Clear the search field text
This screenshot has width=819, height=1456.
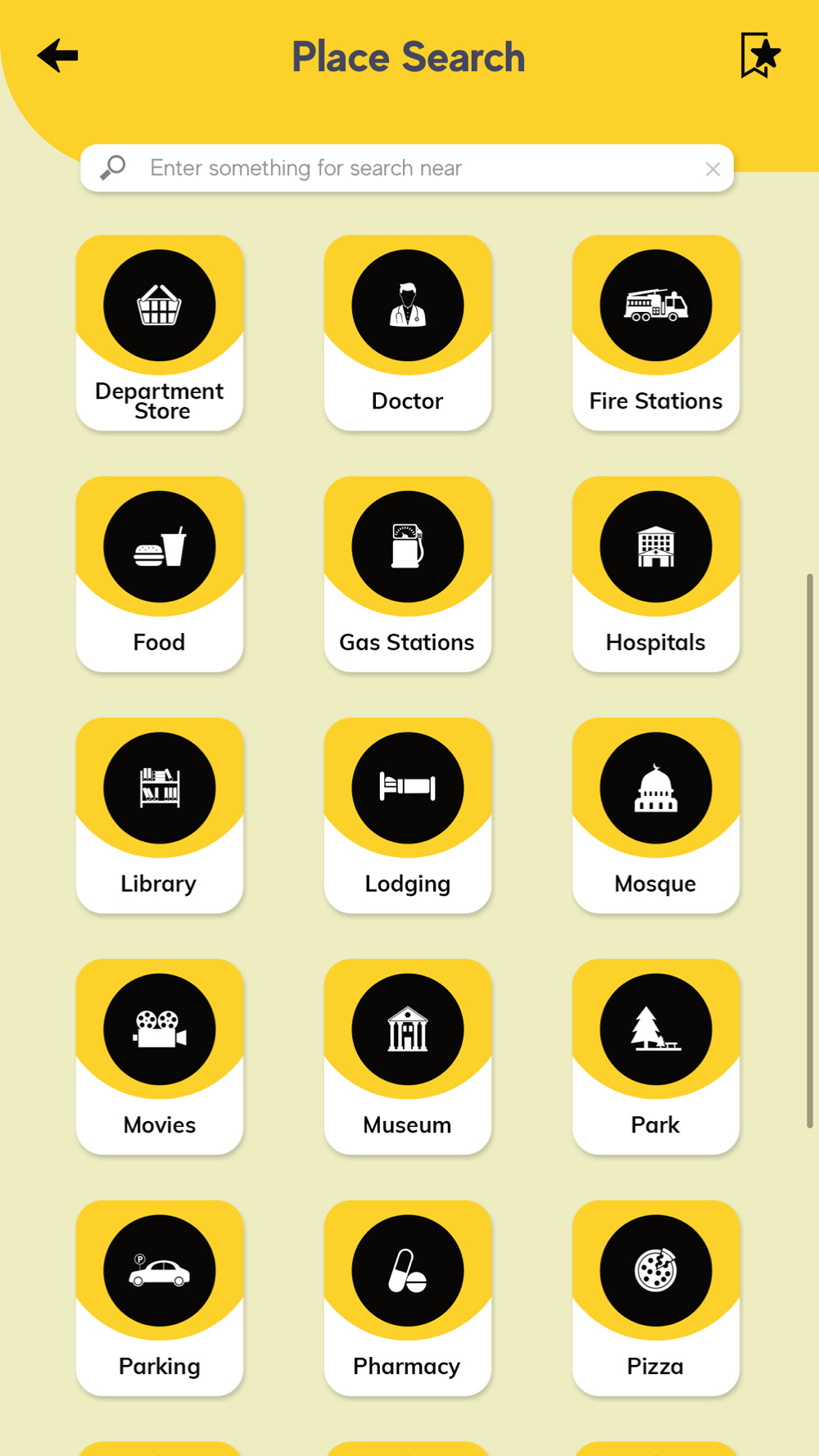click(x=713, y=169)
